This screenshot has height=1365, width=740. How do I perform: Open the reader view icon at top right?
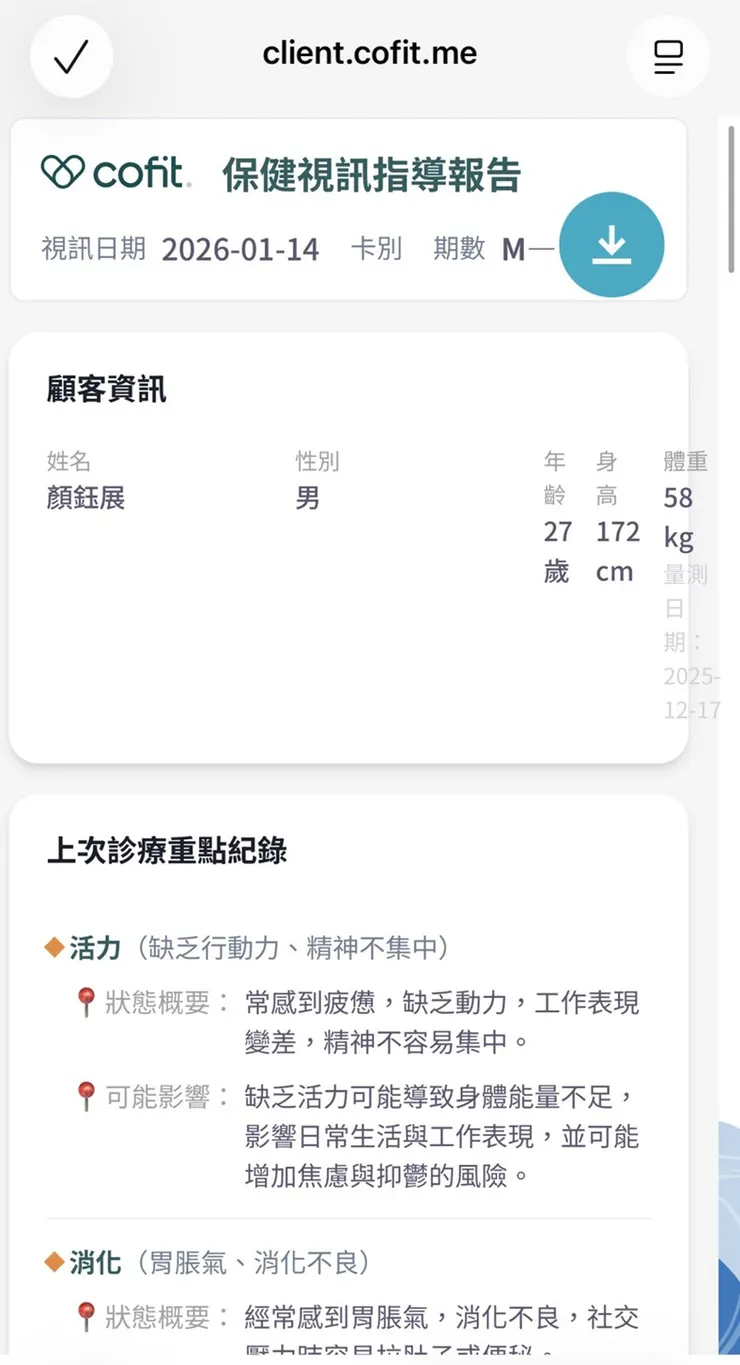(x=667, y=57)
